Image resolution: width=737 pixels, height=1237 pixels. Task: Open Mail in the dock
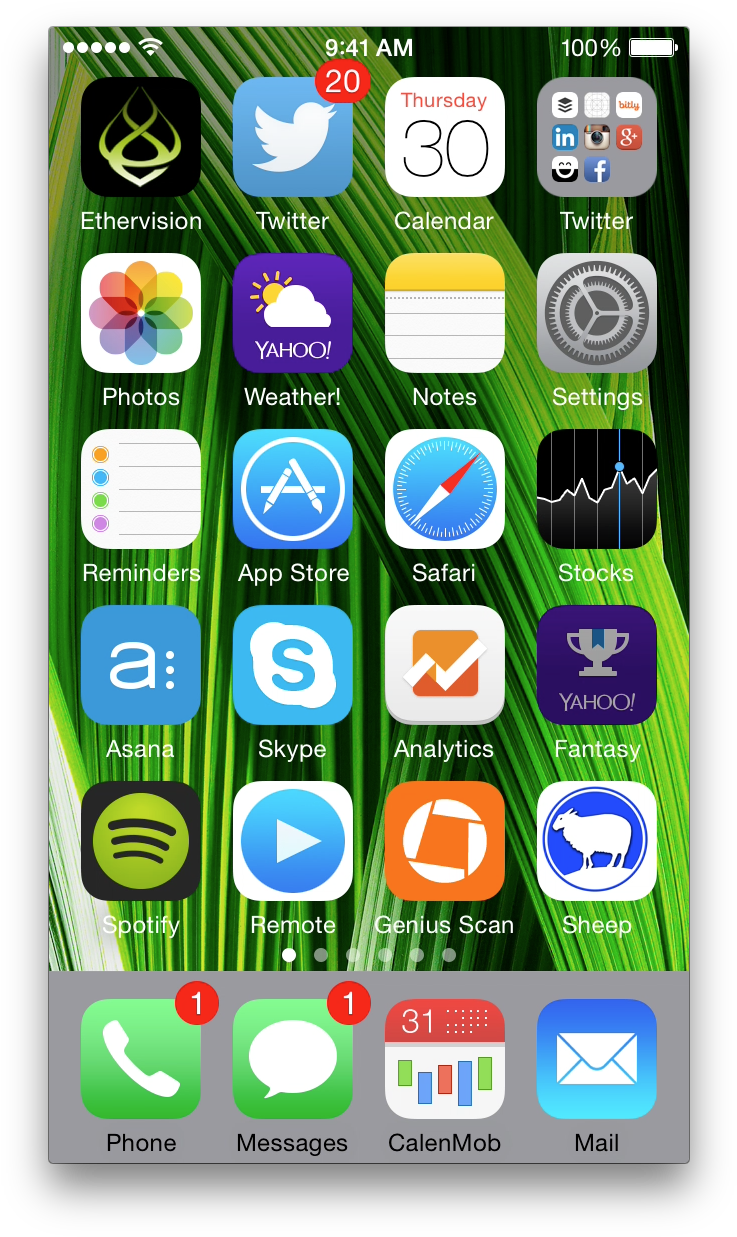click(597, 1059)
